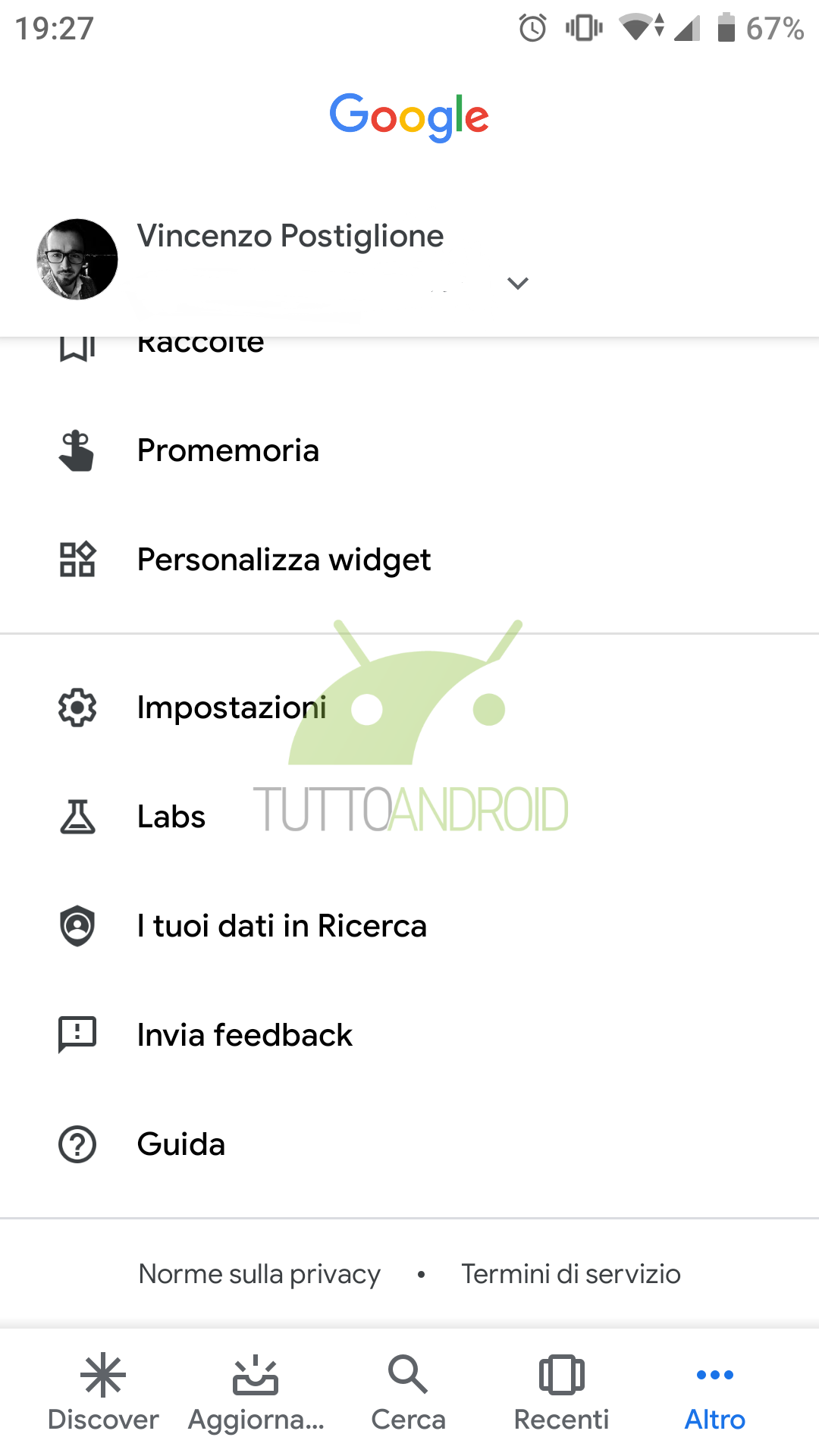Open Promemoria reminders

pyautogui.click(x=409, y=450)
